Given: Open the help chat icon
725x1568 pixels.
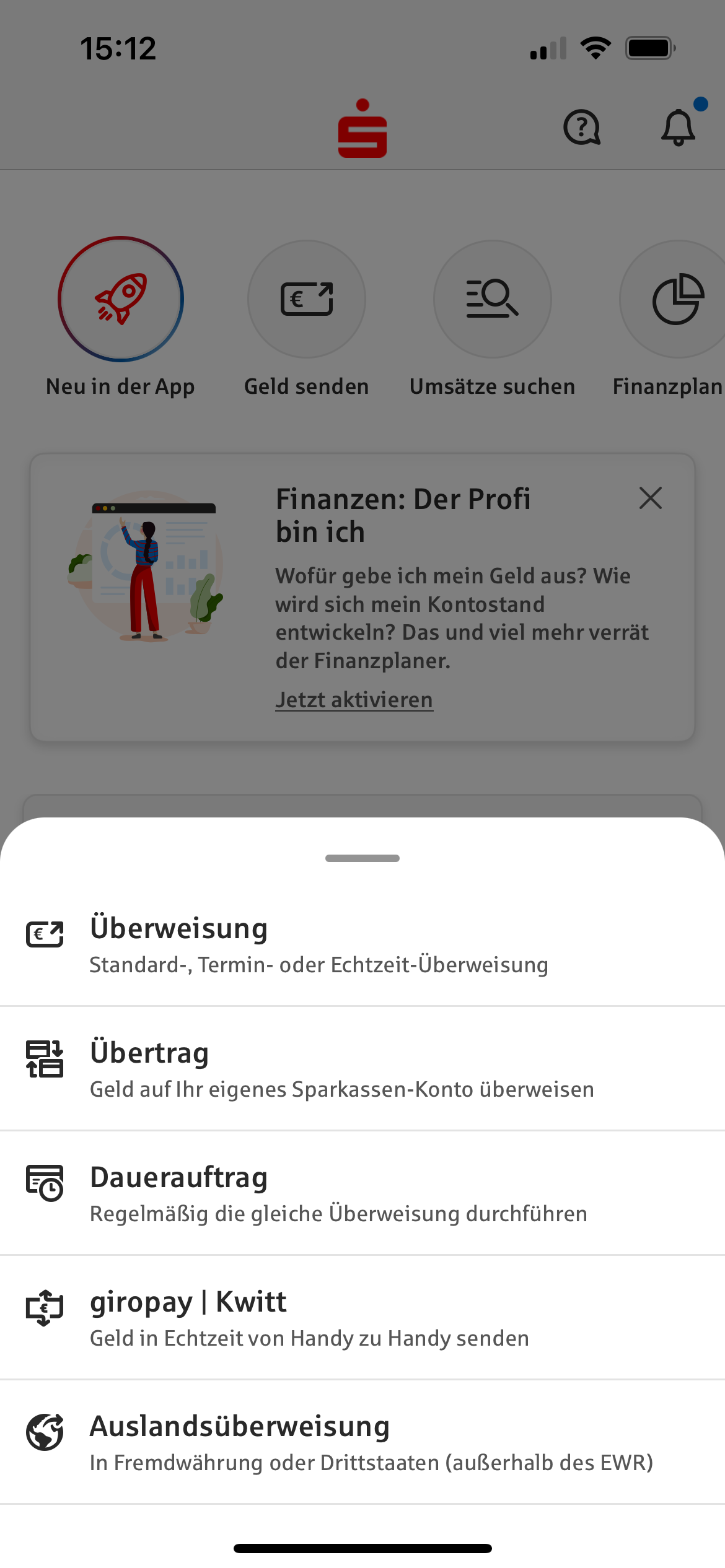Looking at the screenshot, I should pyautogui.click(x=582, y=128).
